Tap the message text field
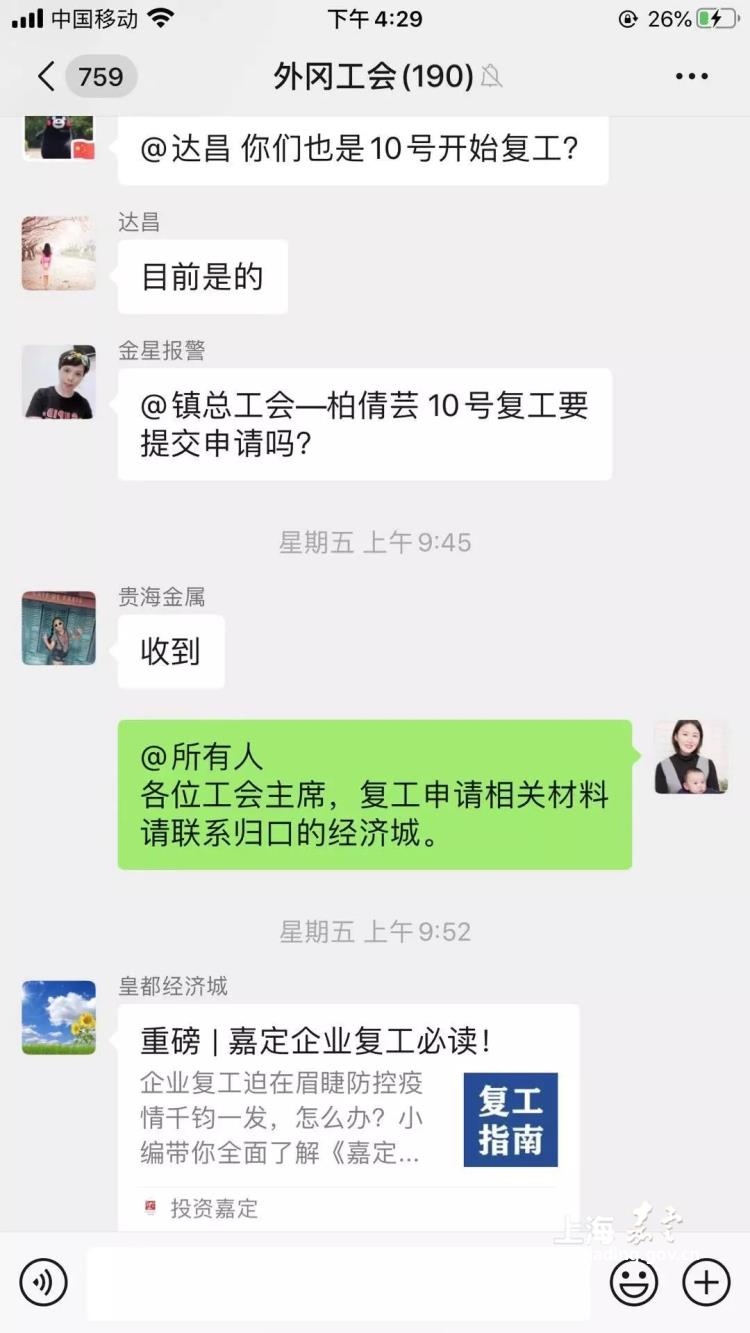The image size is (750, 1333). (x=338, y=1283)
